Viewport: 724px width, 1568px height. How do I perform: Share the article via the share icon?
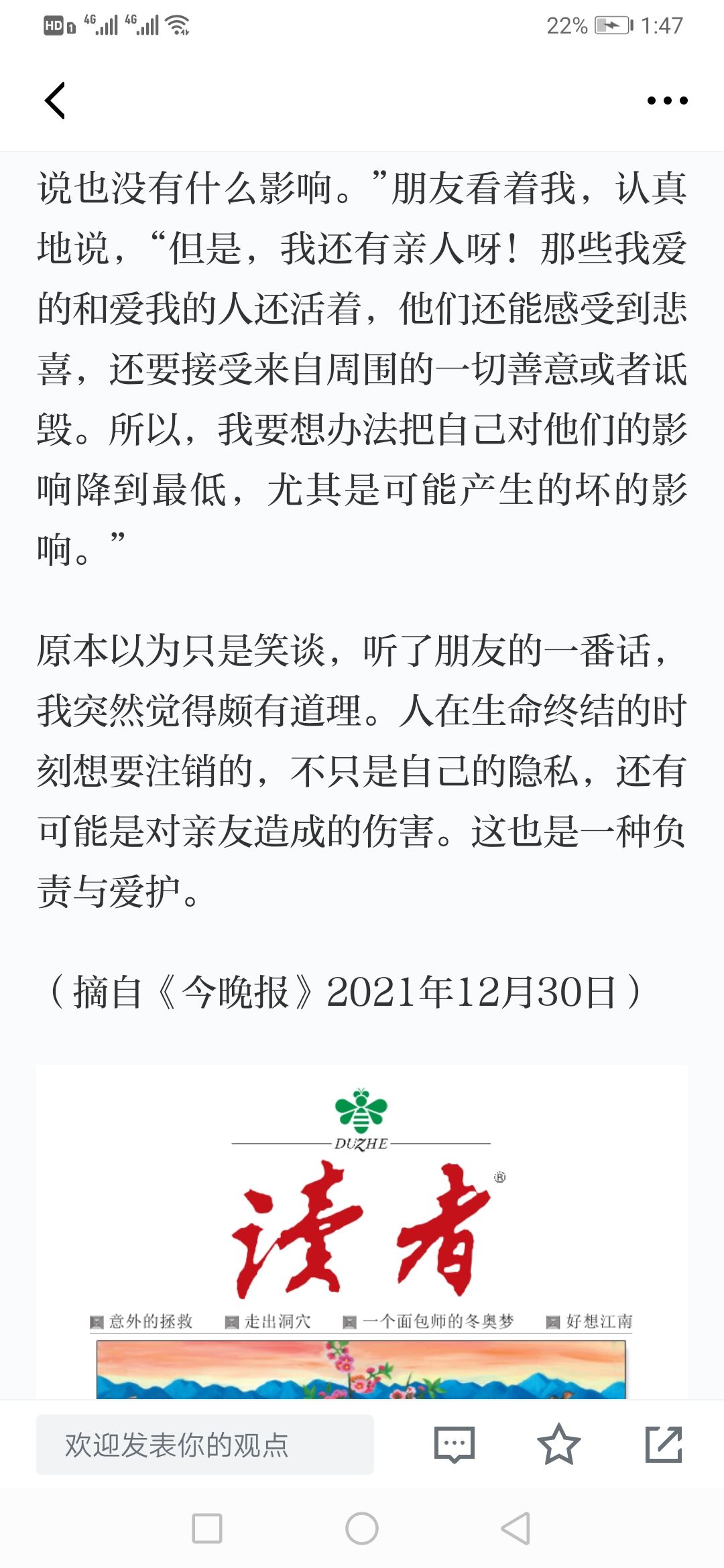(x=664, y=1444)
